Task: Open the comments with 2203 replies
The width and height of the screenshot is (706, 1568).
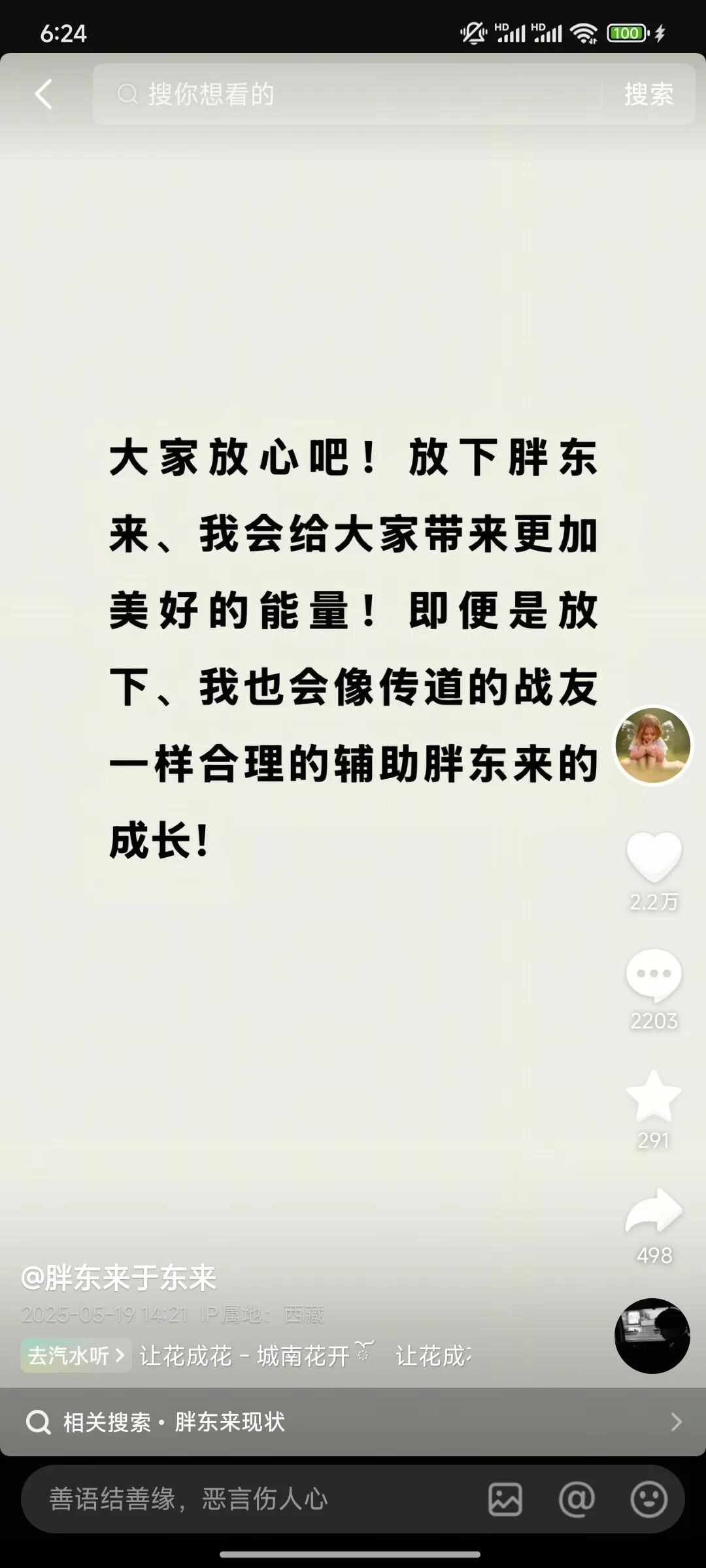Action: [654, 975]
